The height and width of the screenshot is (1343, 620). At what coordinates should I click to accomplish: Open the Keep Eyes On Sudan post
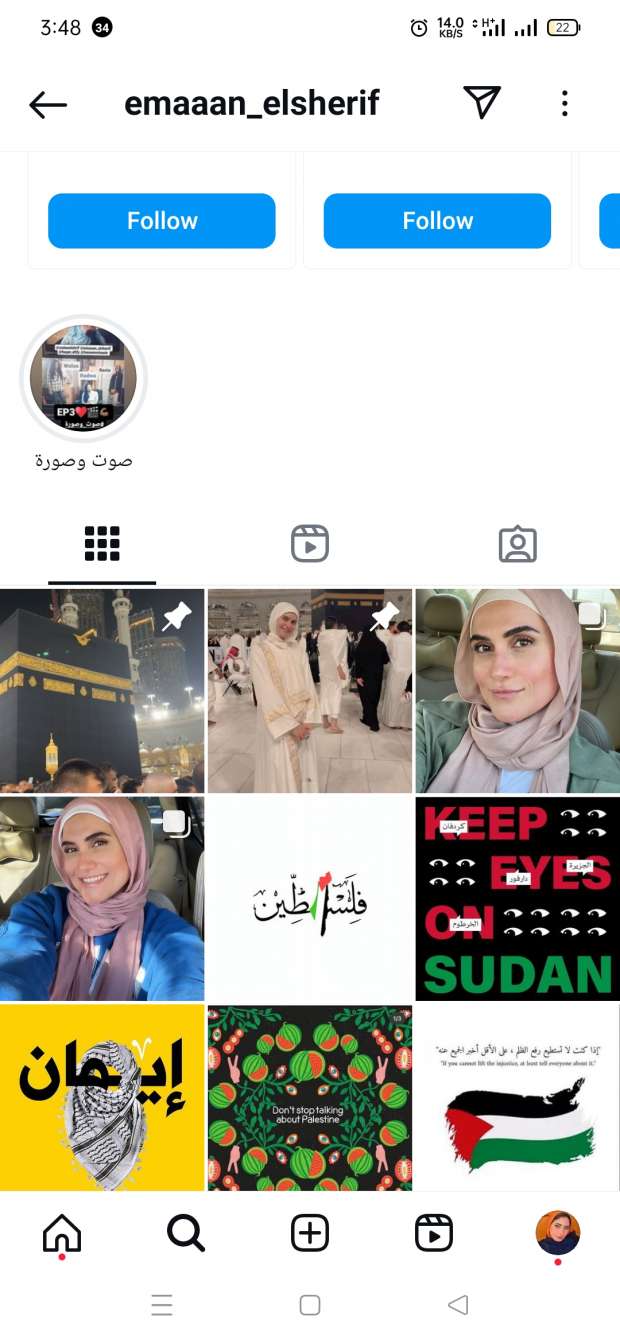coord(517,899)
